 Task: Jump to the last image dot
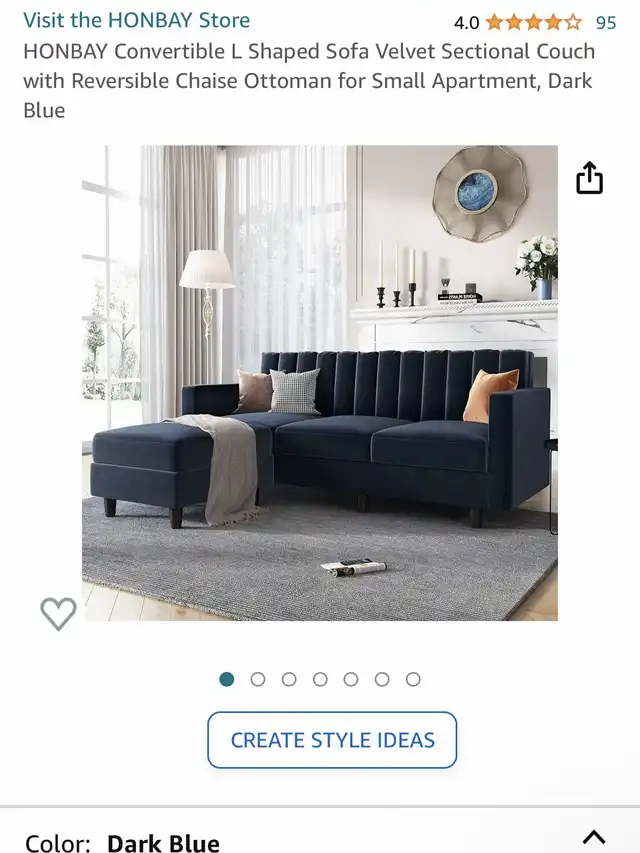pos(413,679)
